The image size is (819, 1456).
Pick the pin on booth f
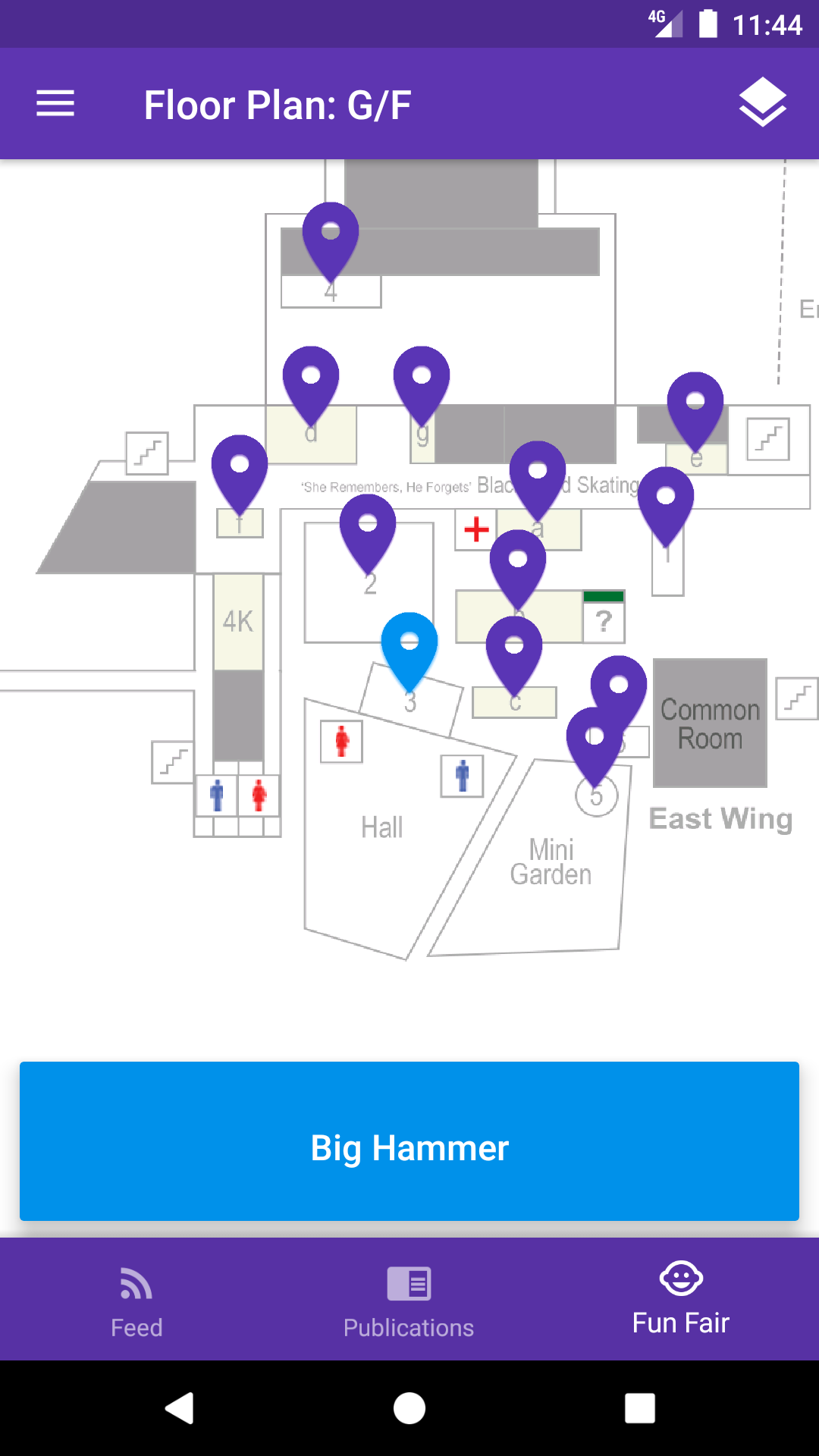240,467
